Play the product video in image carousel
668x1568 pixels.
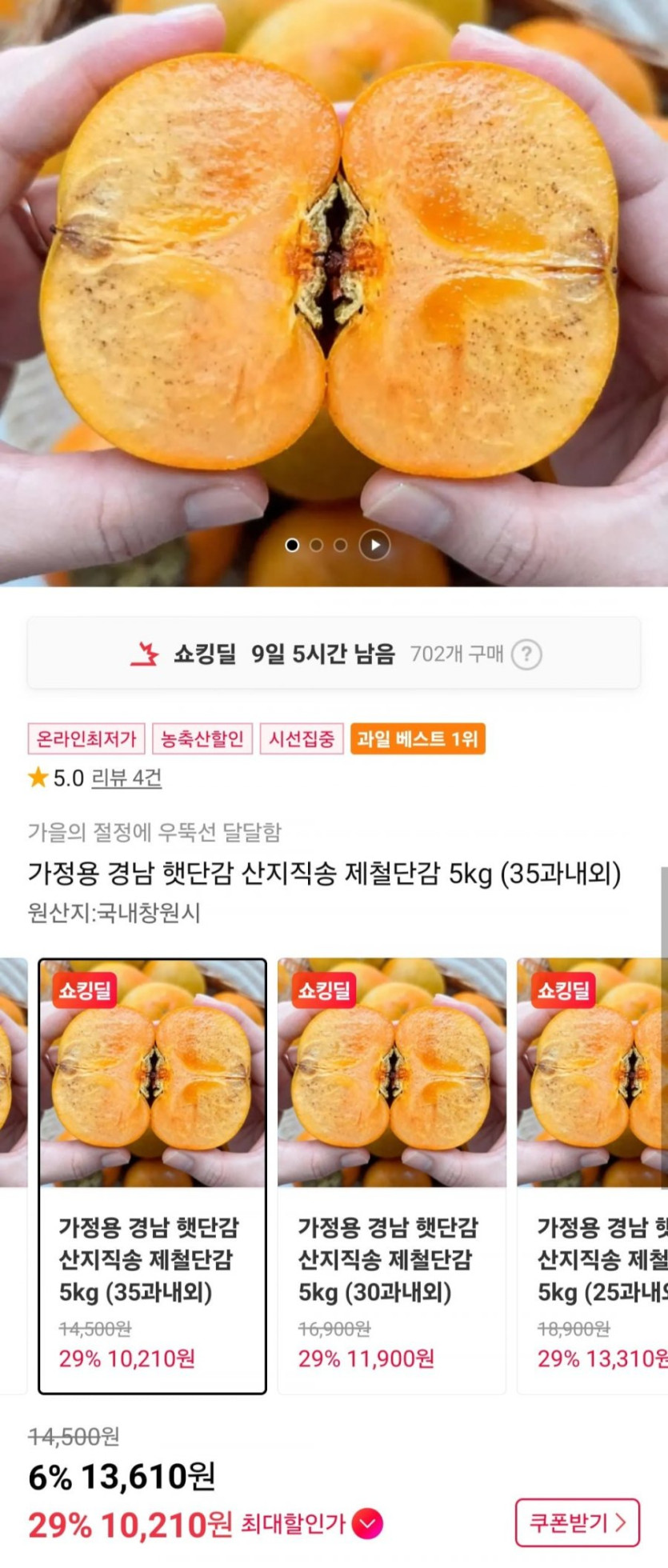[x=374, y=546]
